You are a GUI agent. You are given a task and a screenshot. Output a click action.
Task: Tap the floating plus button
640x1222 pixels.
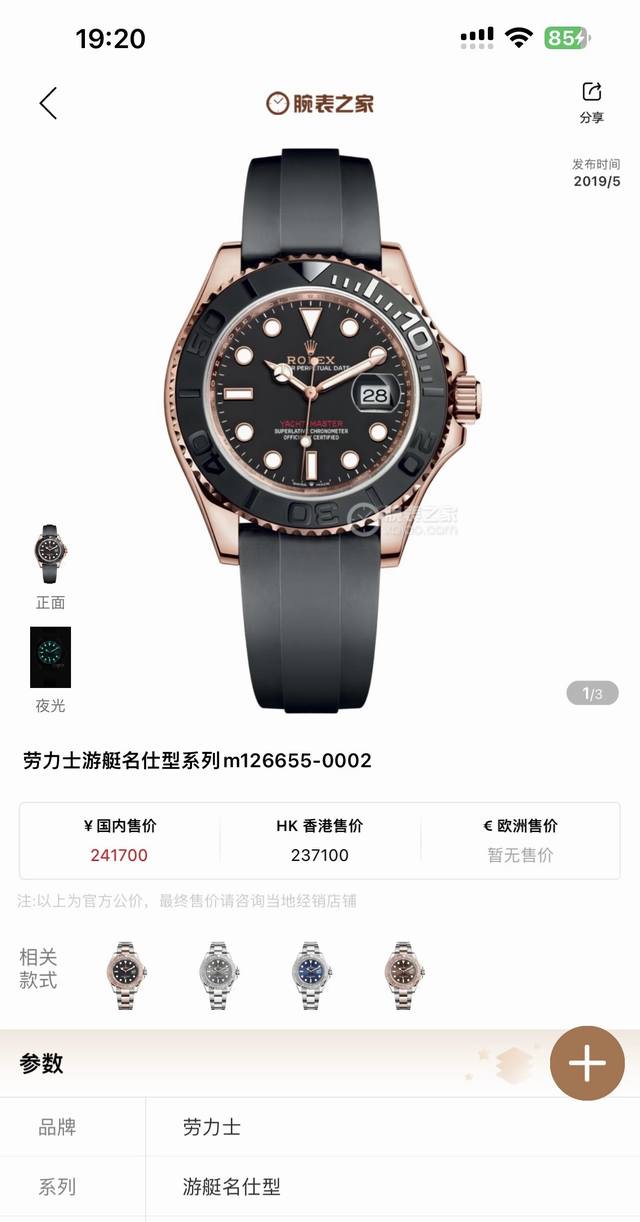click(587, 1063)
